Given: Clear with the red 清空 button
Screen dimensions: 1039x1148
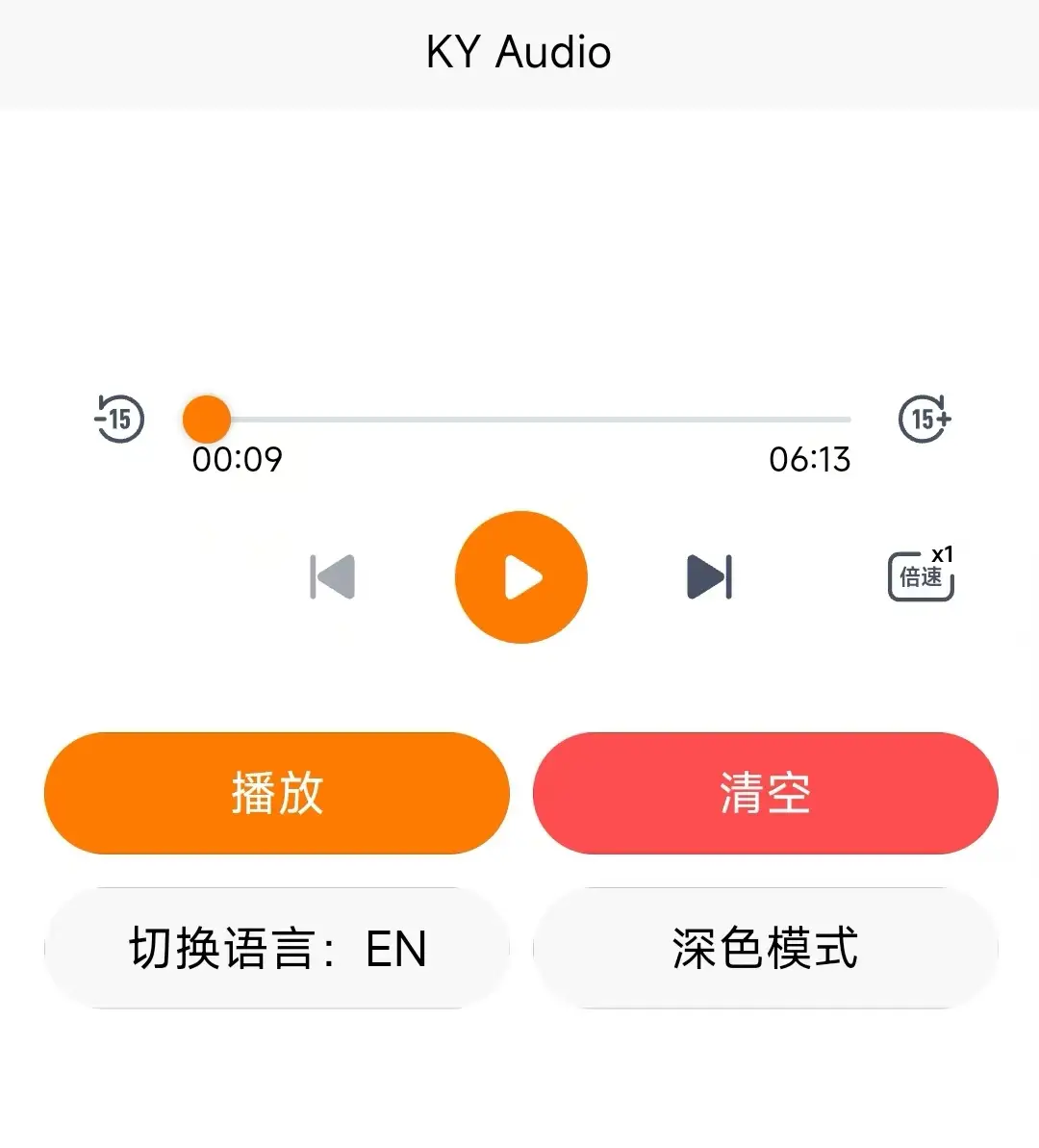Looking at the screenshot, I should coord(765,793).
